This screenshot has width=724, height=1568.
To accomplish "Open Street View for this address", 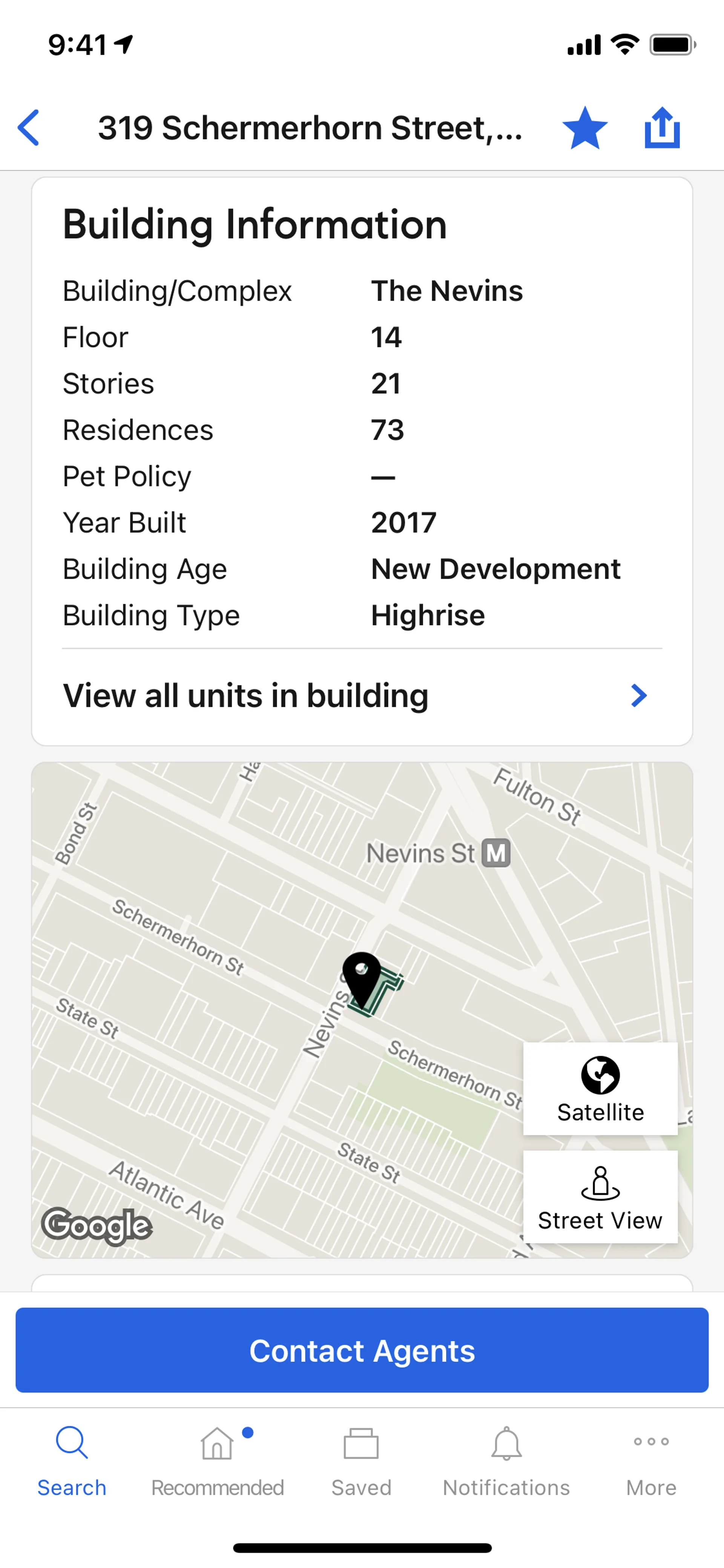I will click(600, 1197).
